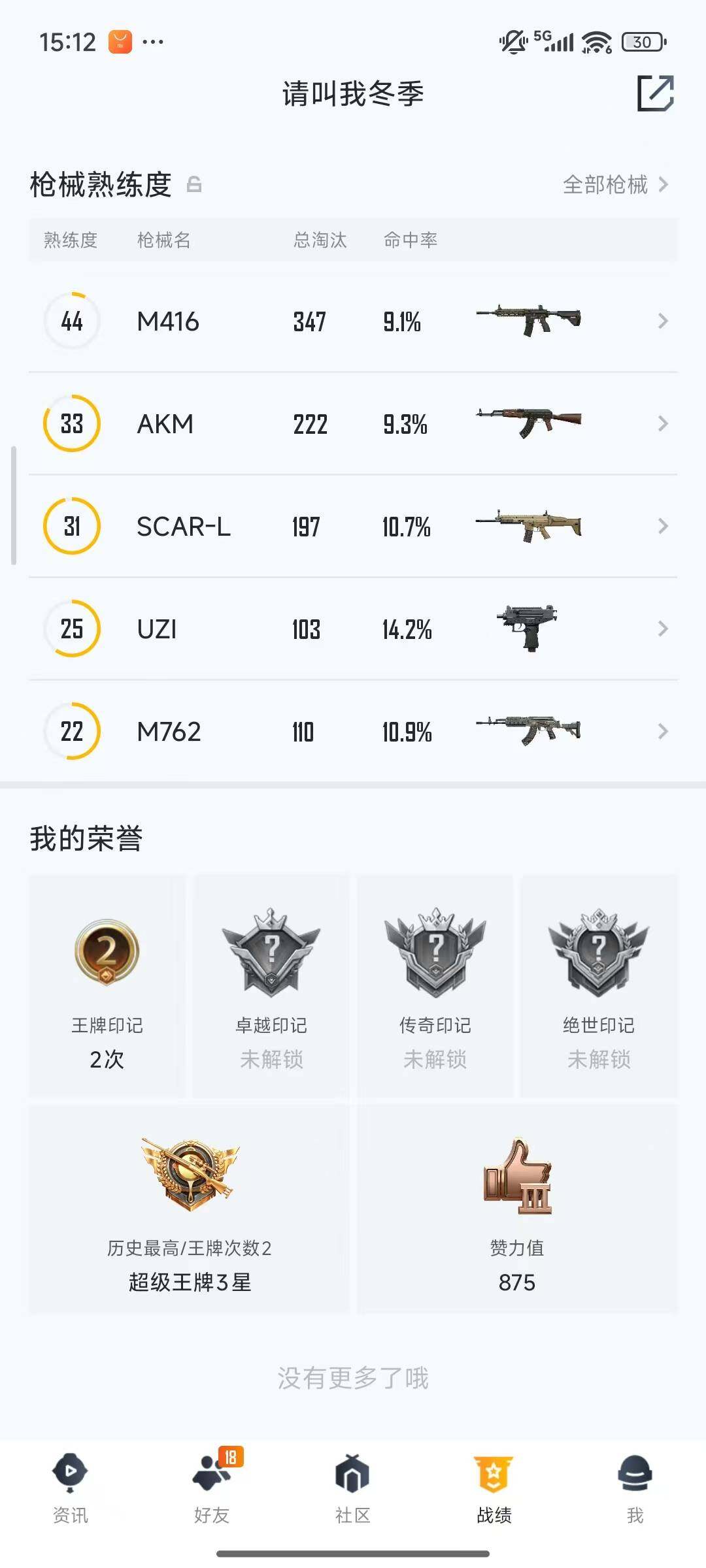Switch to the 我 profile tab
The height and width of the screenshot is (1568, 706).
pos(635,1482)
